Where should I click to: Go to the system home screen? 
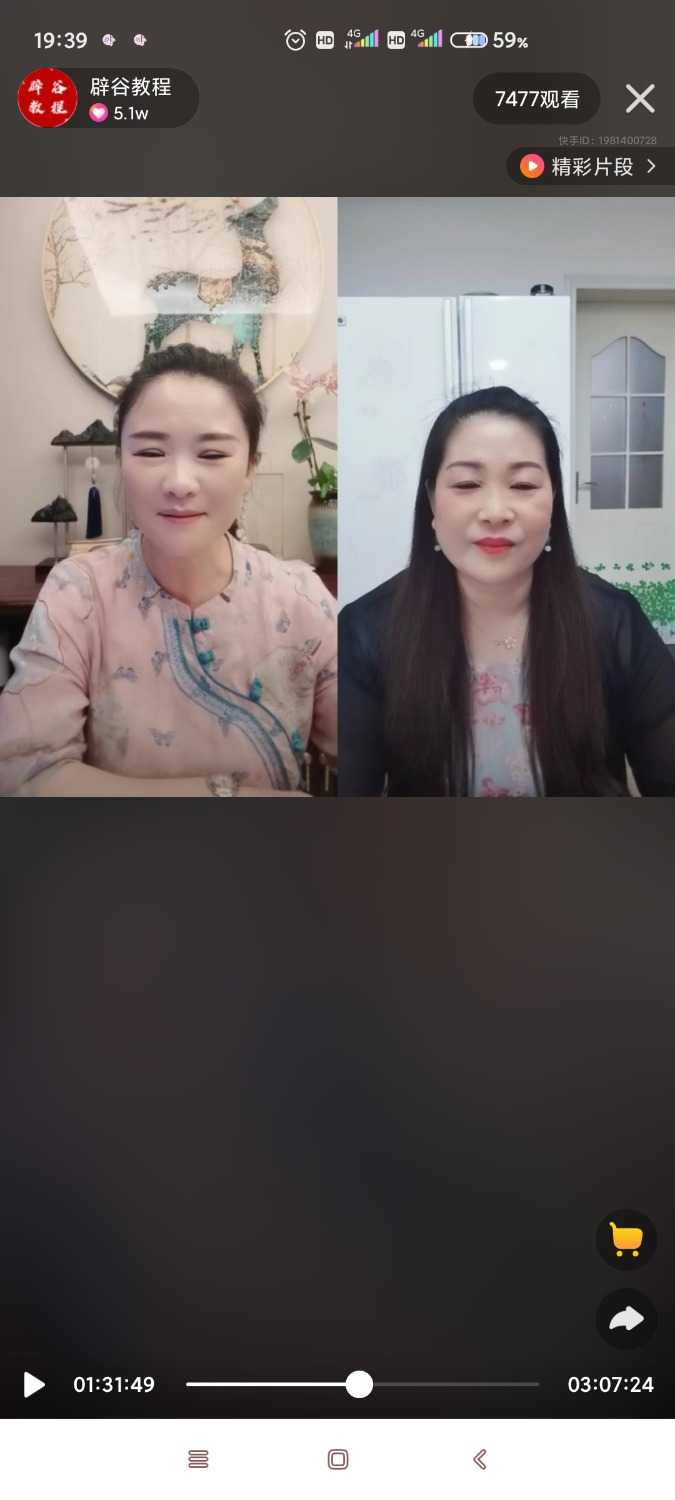point(338,1459)
